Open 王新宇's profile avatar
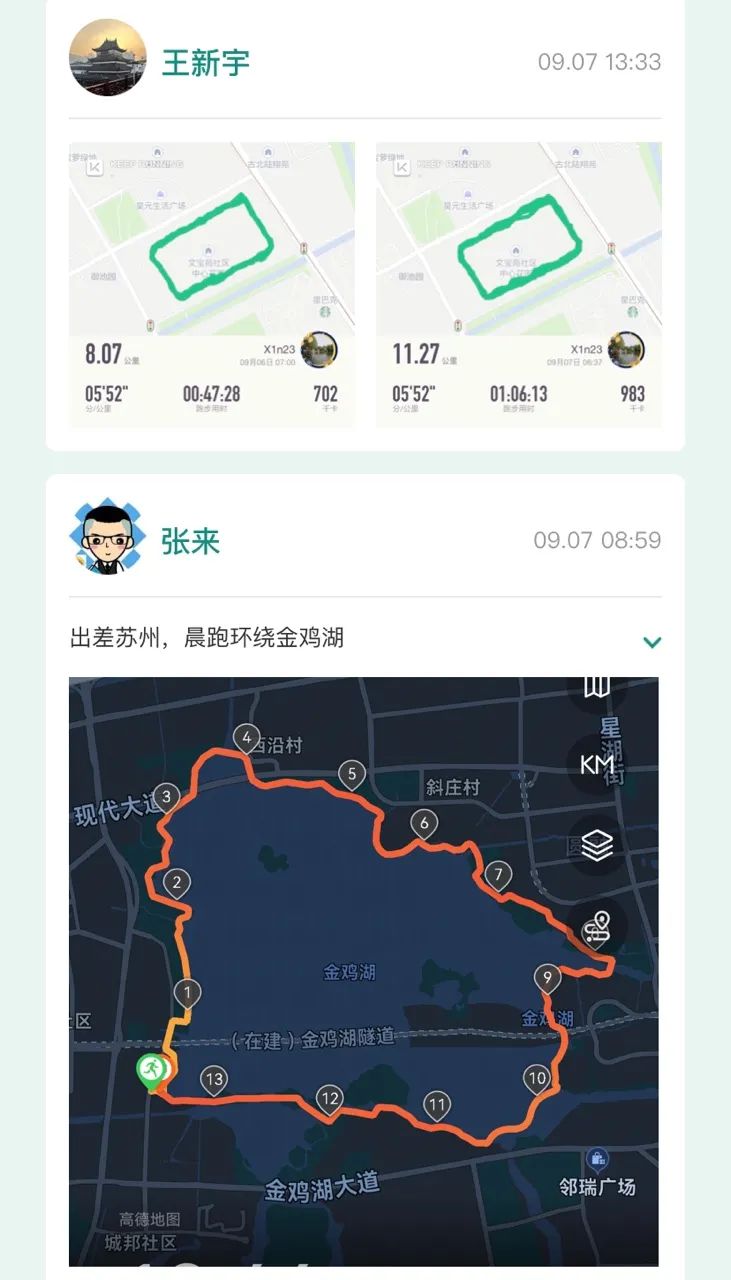This screenshot has height=1280, width=731. [108, 58]
